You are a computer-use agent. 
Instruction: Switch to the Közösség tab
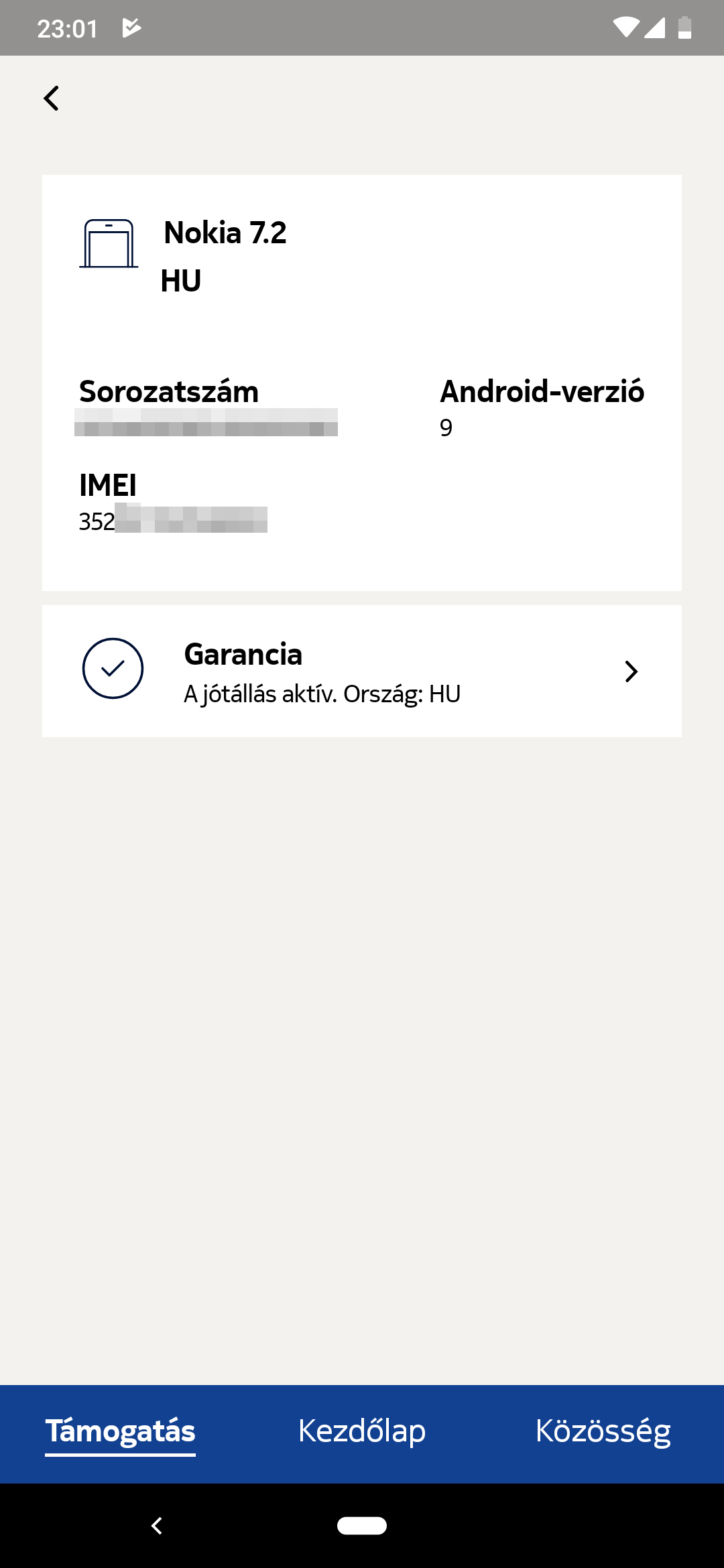point(603,1431)
